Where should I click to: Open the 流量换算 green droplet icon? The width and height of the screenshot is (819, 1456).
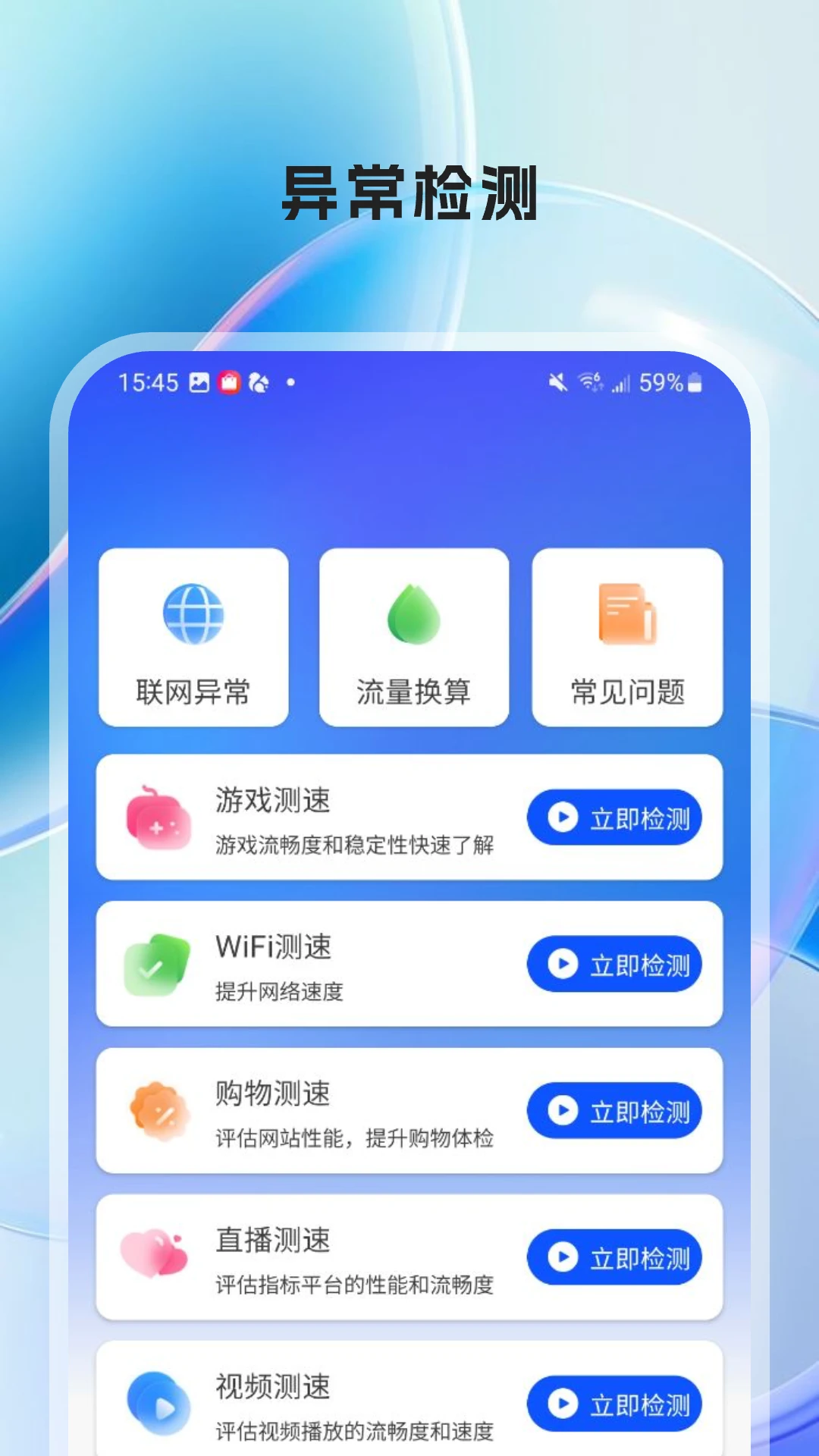pos(415,614)
